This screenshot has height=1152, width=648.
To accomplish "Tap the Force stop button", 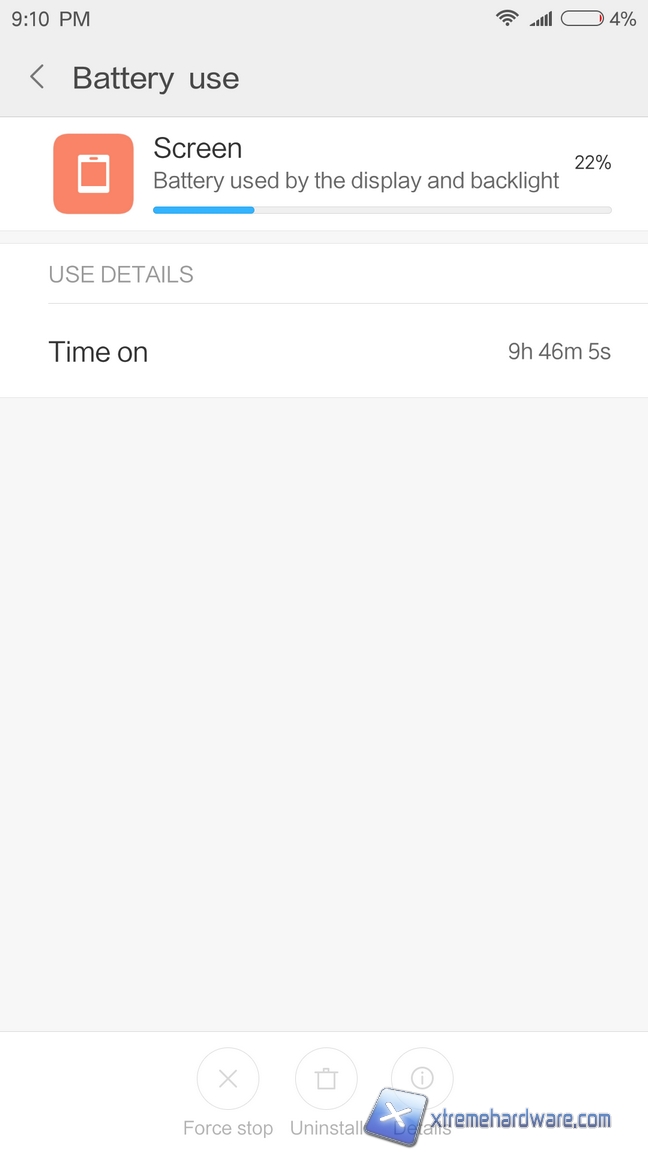I will pyautogui.click(x=227, y=1079).
